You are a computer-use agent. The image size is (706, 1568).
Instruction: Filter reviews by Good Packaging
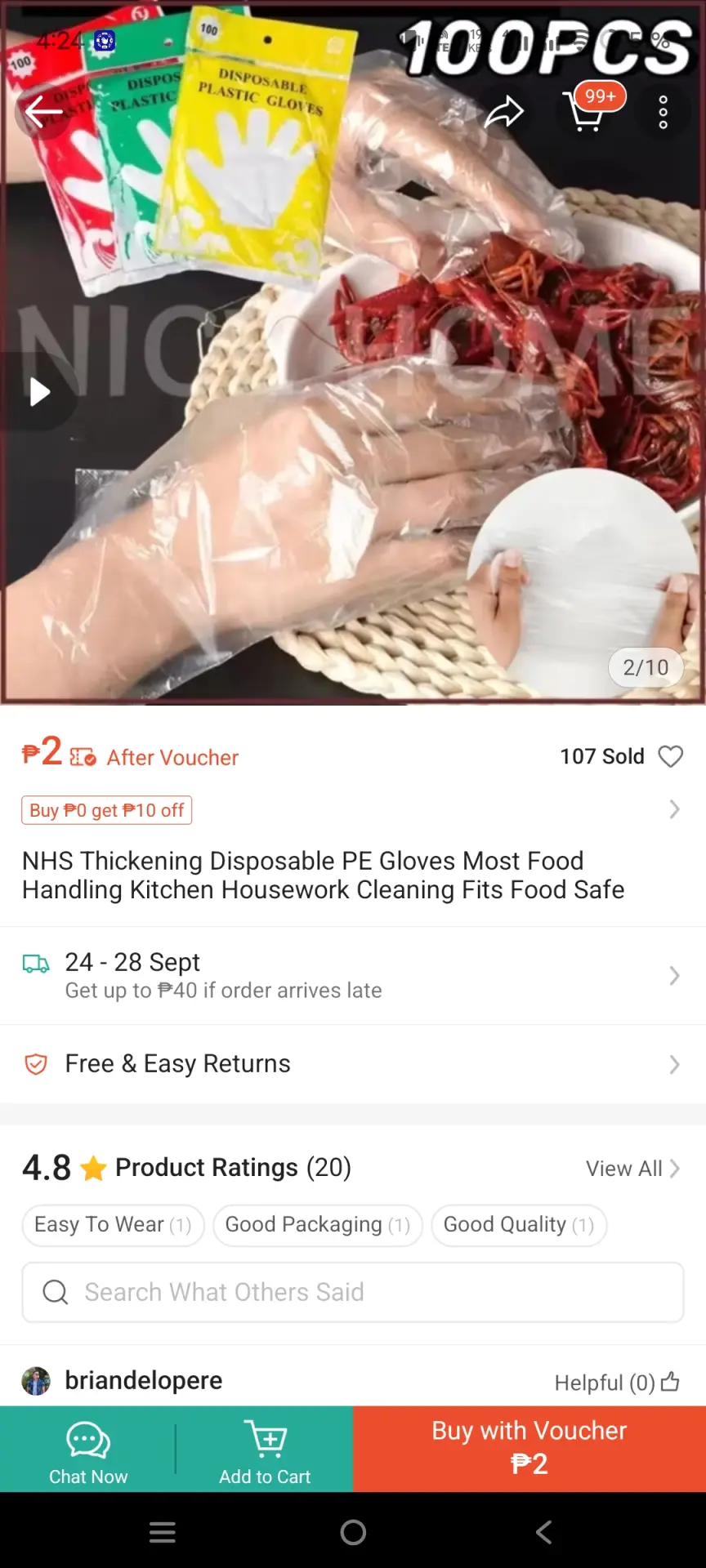[317, 1225]
